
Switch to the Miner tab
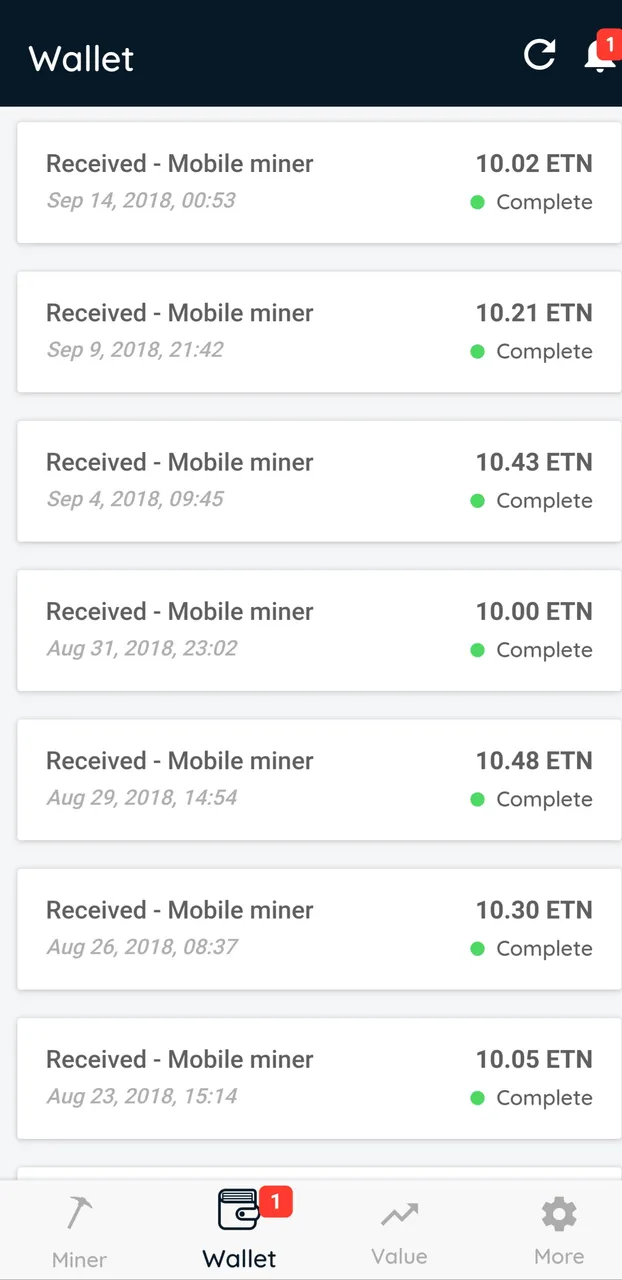[79, 1230]
